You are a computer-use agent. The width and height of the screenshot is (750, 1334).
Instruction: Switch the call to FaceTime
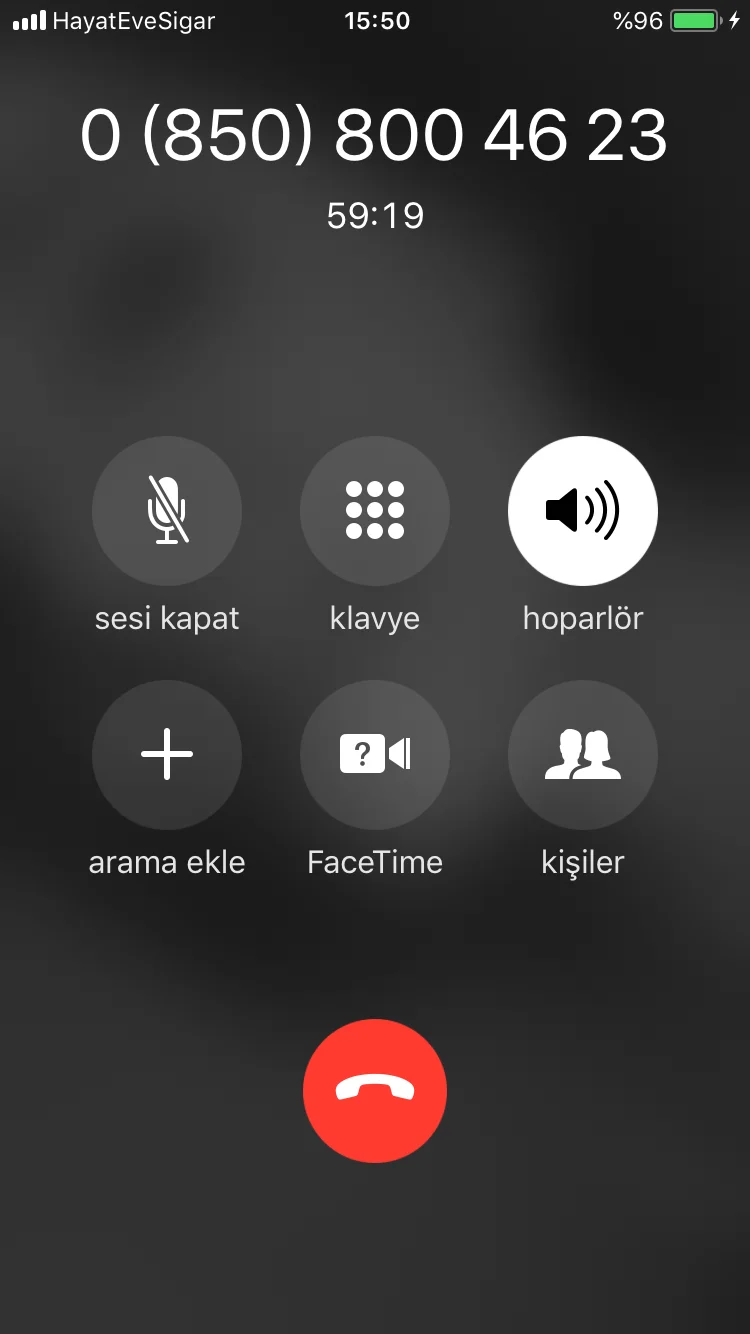tap(375, 754)
